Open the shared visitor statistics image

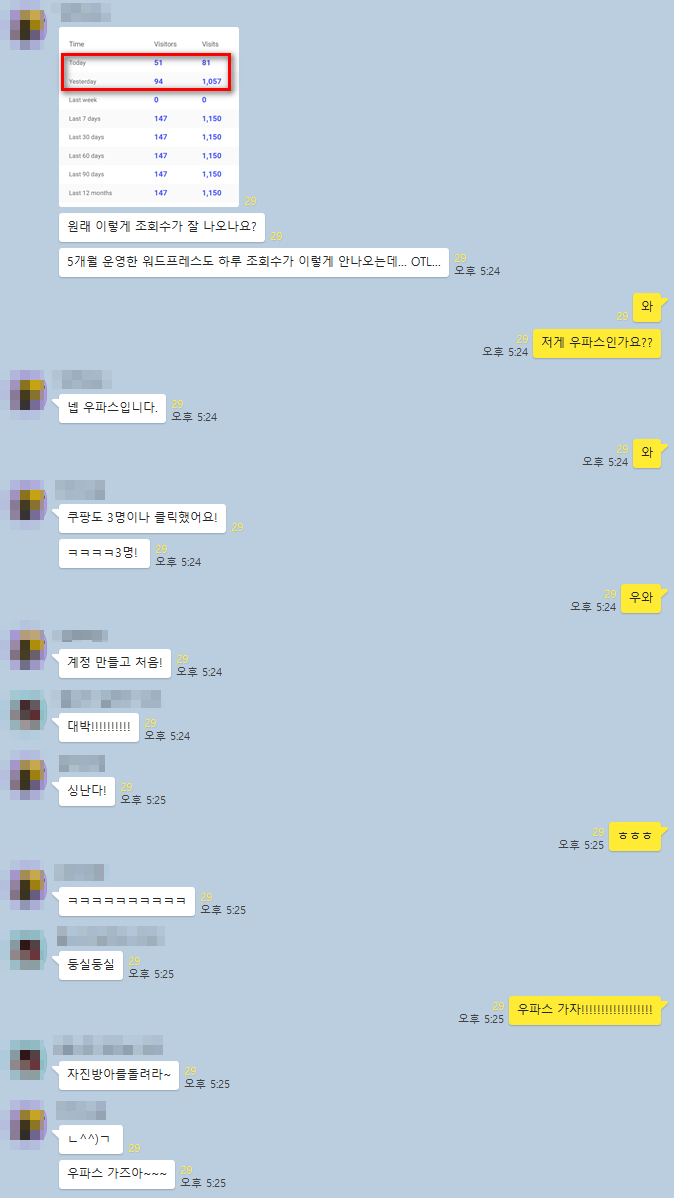pos(149,117)
